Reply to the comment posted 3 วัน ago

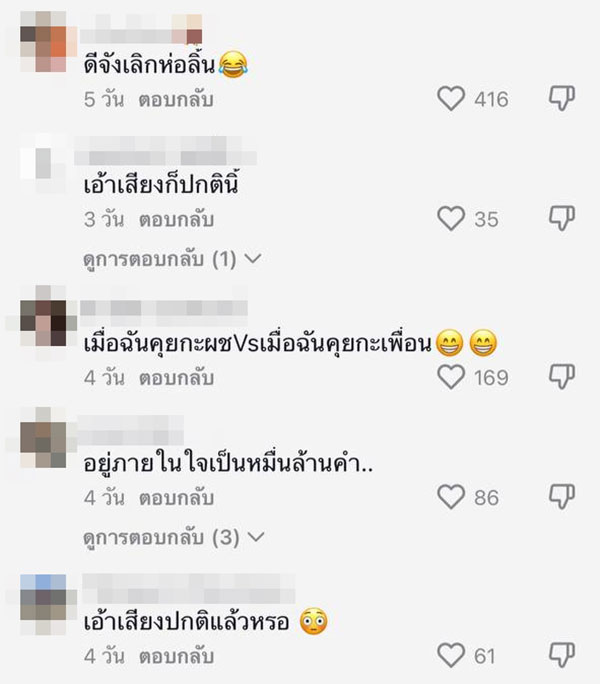(176, 219)
